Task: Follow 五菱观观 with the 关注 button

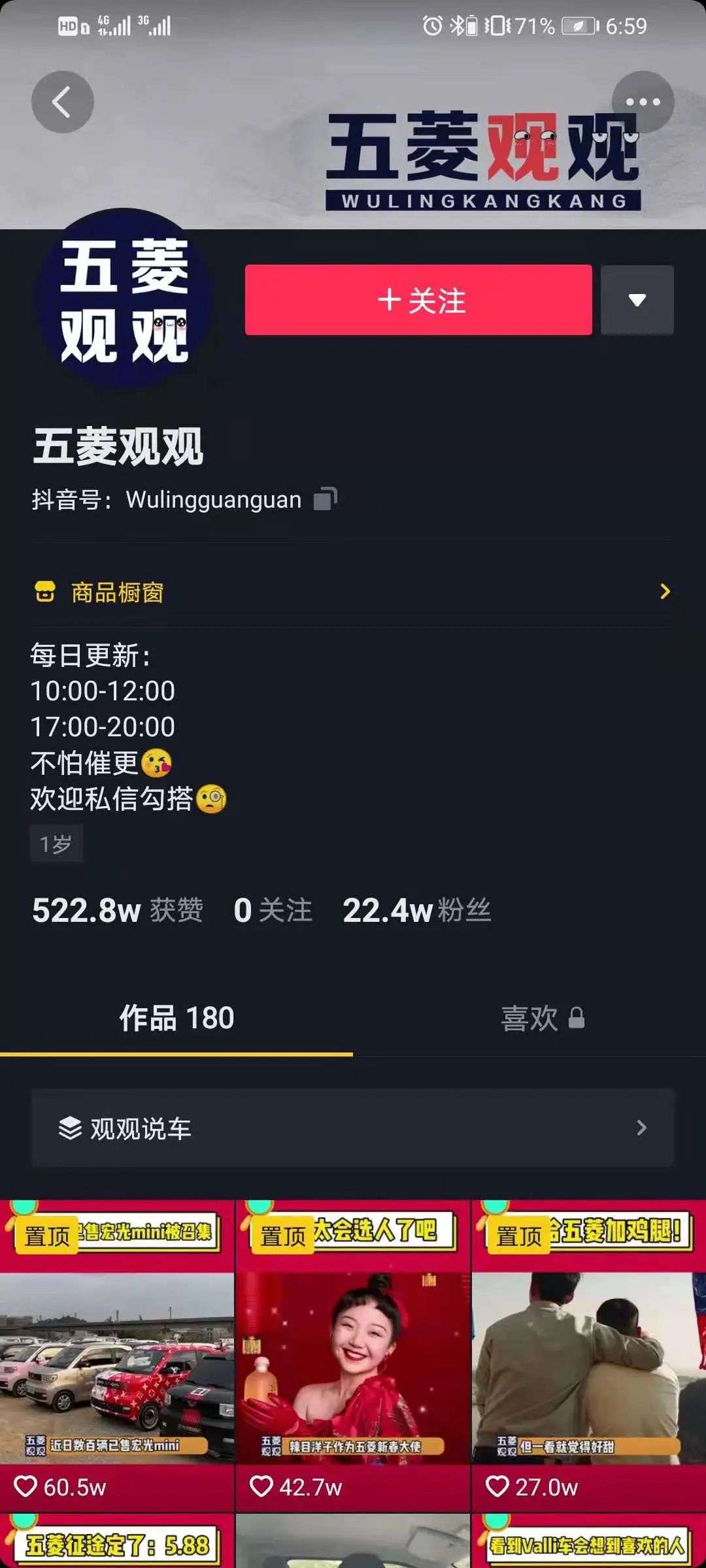Action: (x=418, y=300)
